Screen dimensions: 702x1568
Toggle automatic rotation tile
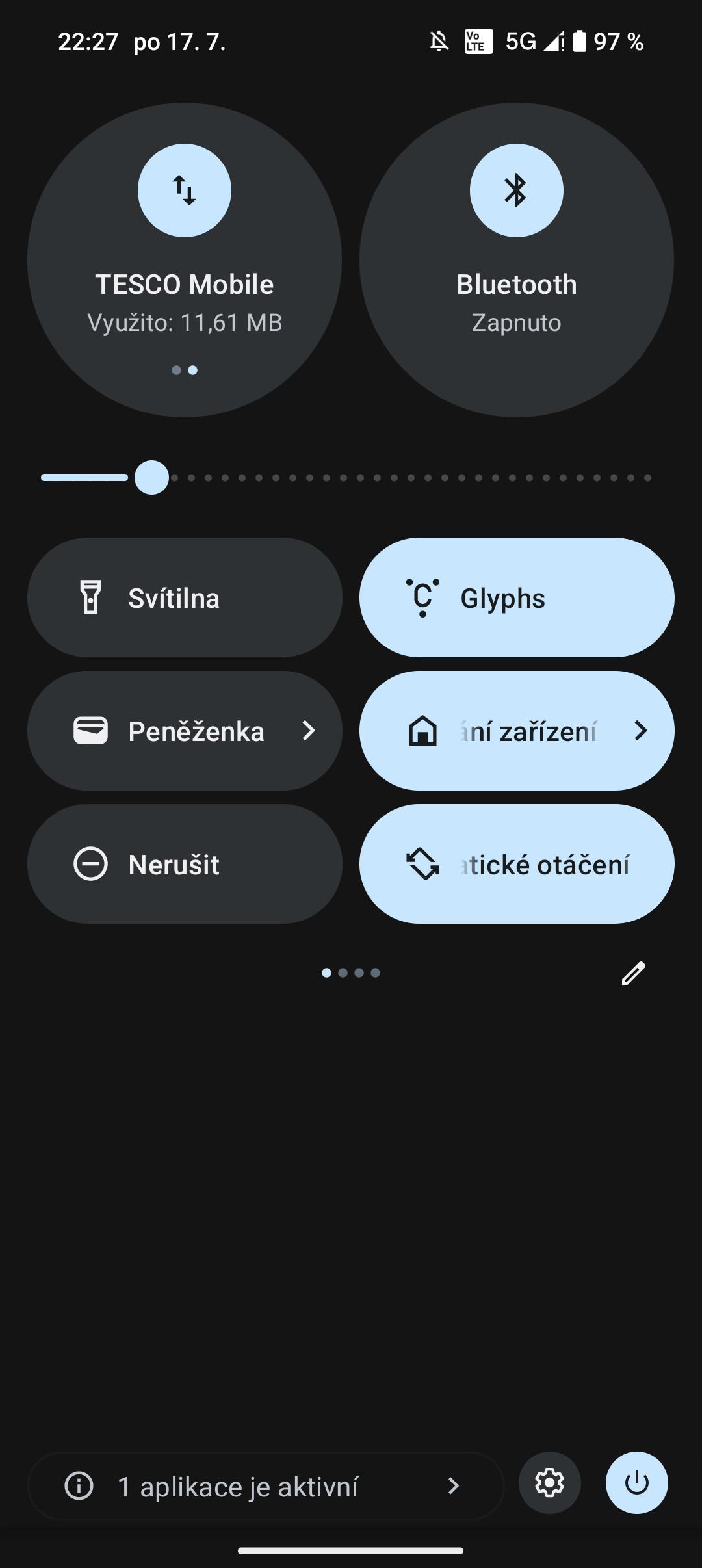coord(517,864)
